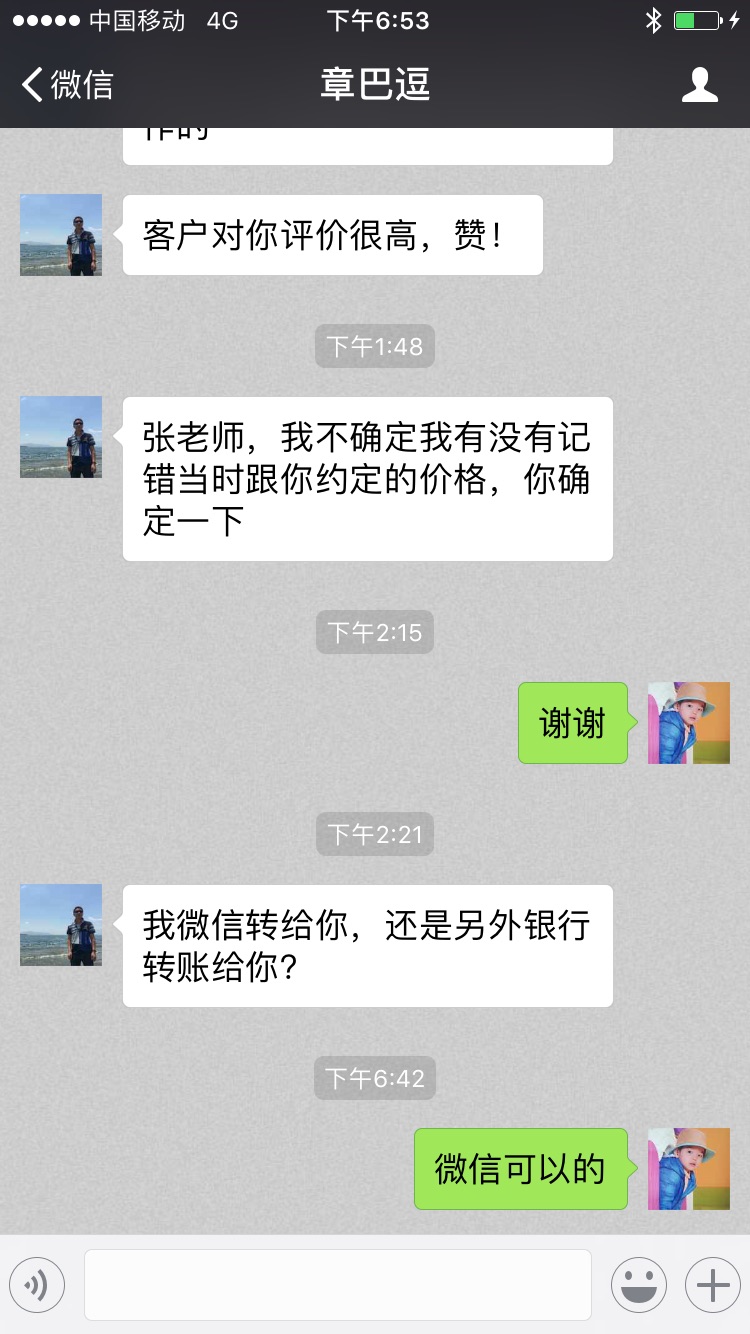Switch to voice message input
The image size is (750, 1334).
(x=37, y=1284)
